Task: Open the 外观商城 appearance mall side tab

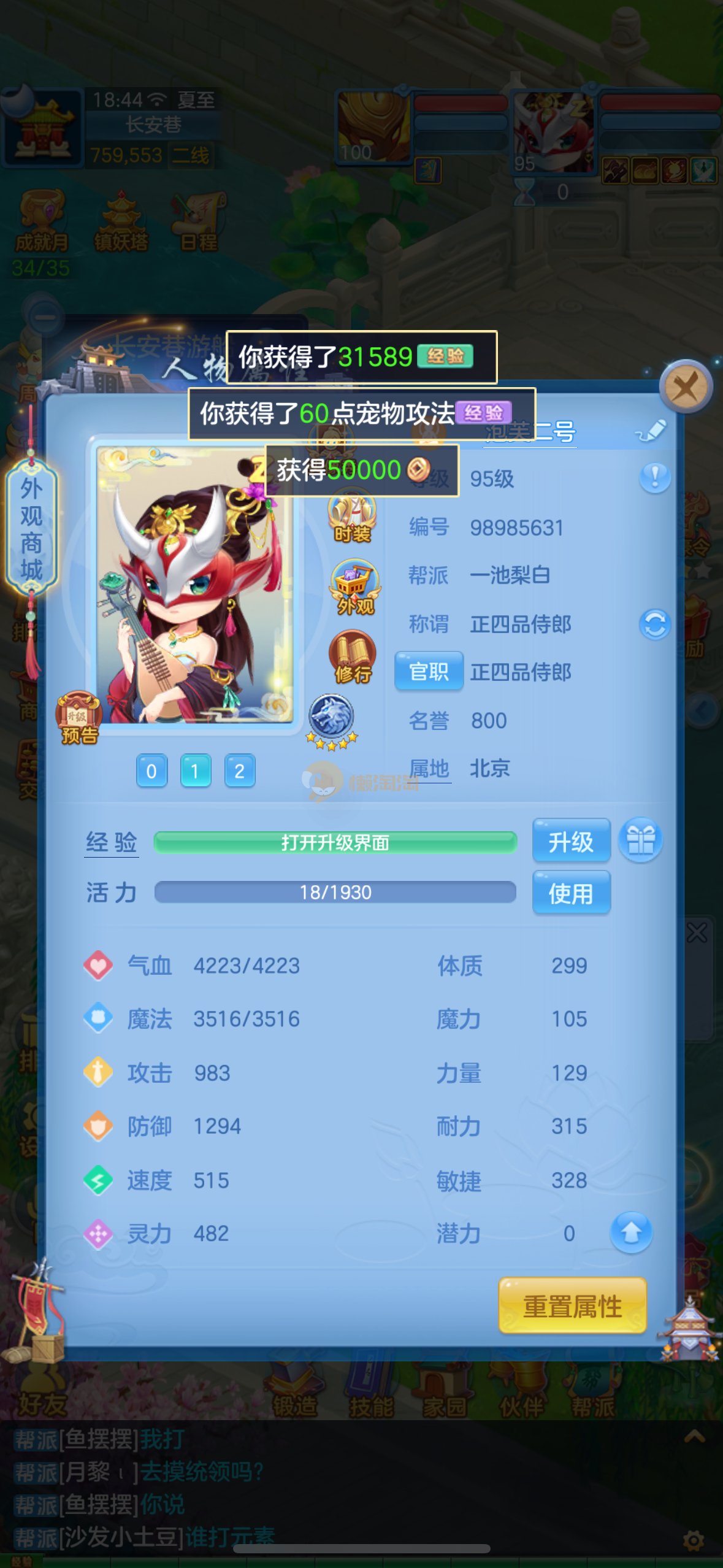Action: 31,528
